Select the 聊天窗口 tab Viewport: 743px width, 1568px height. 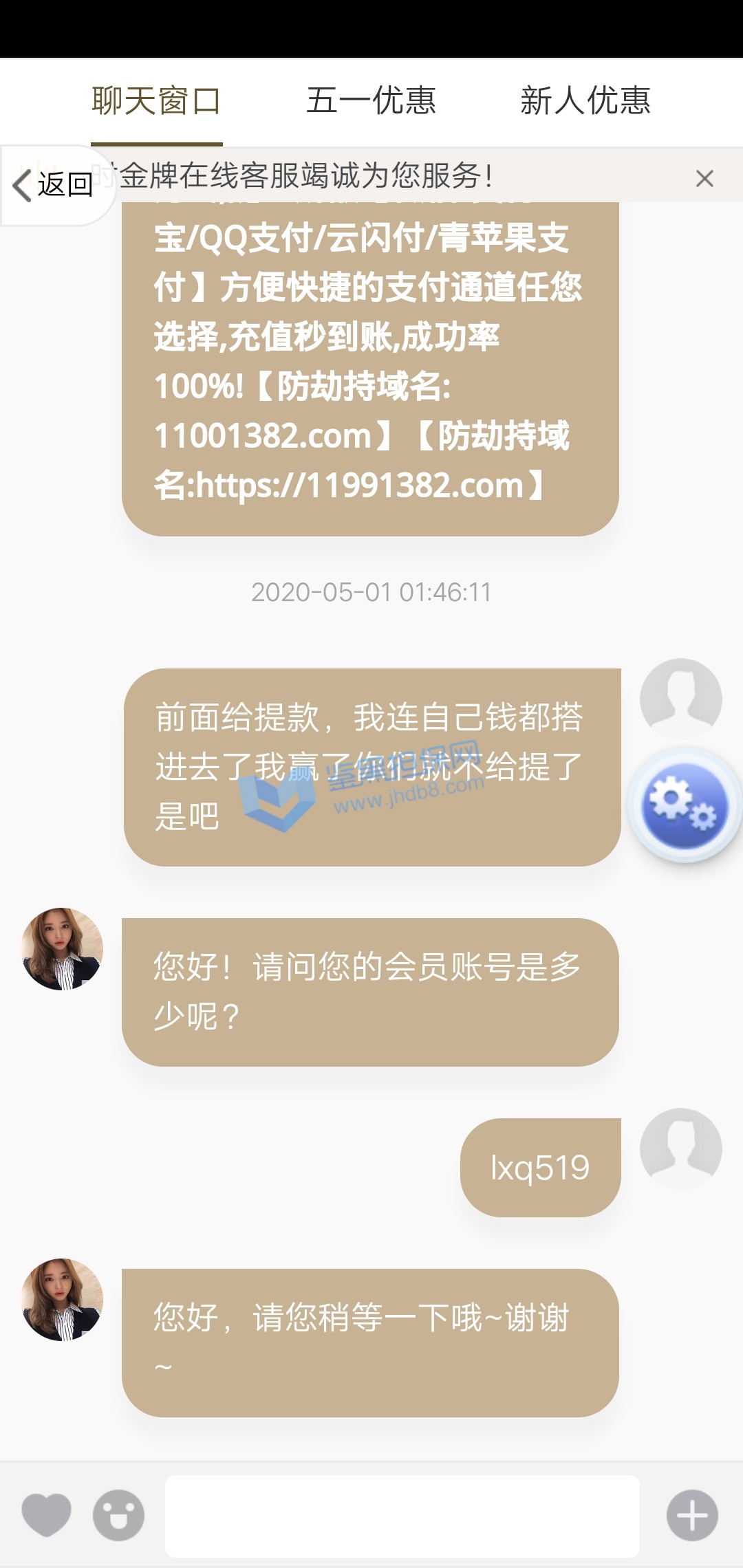coord(156,101)
